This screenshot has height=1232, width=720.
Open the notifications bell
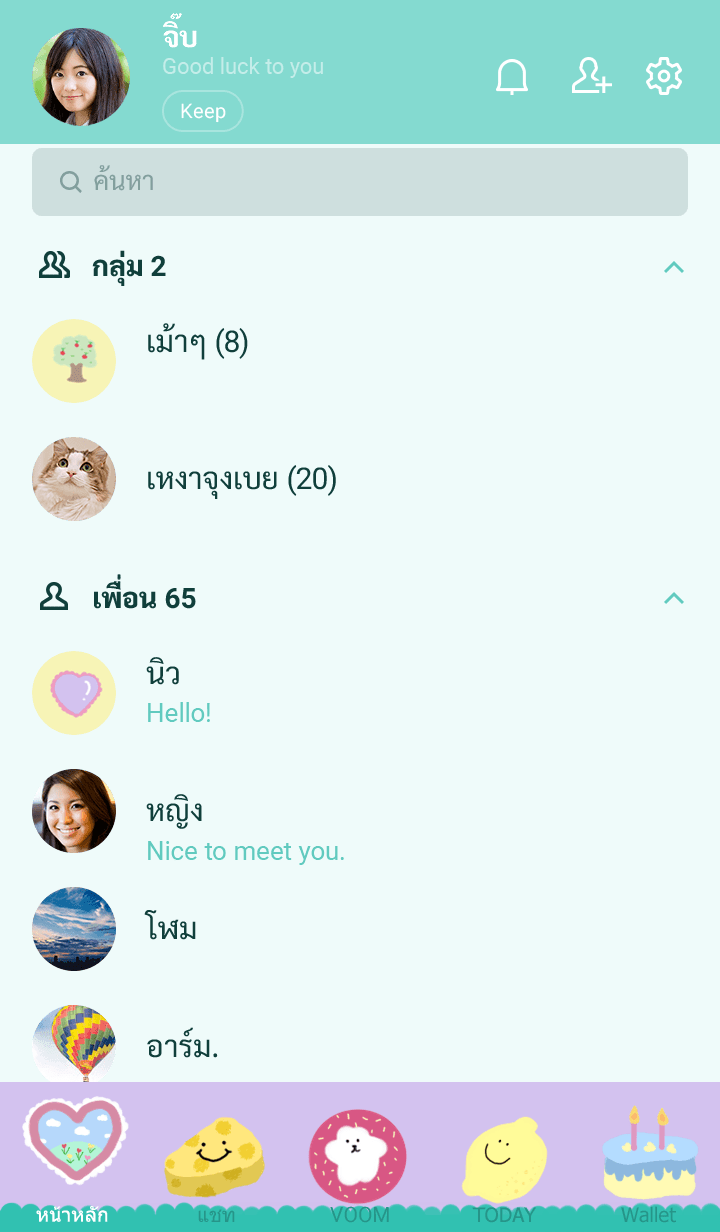click(x=512, y=77)
